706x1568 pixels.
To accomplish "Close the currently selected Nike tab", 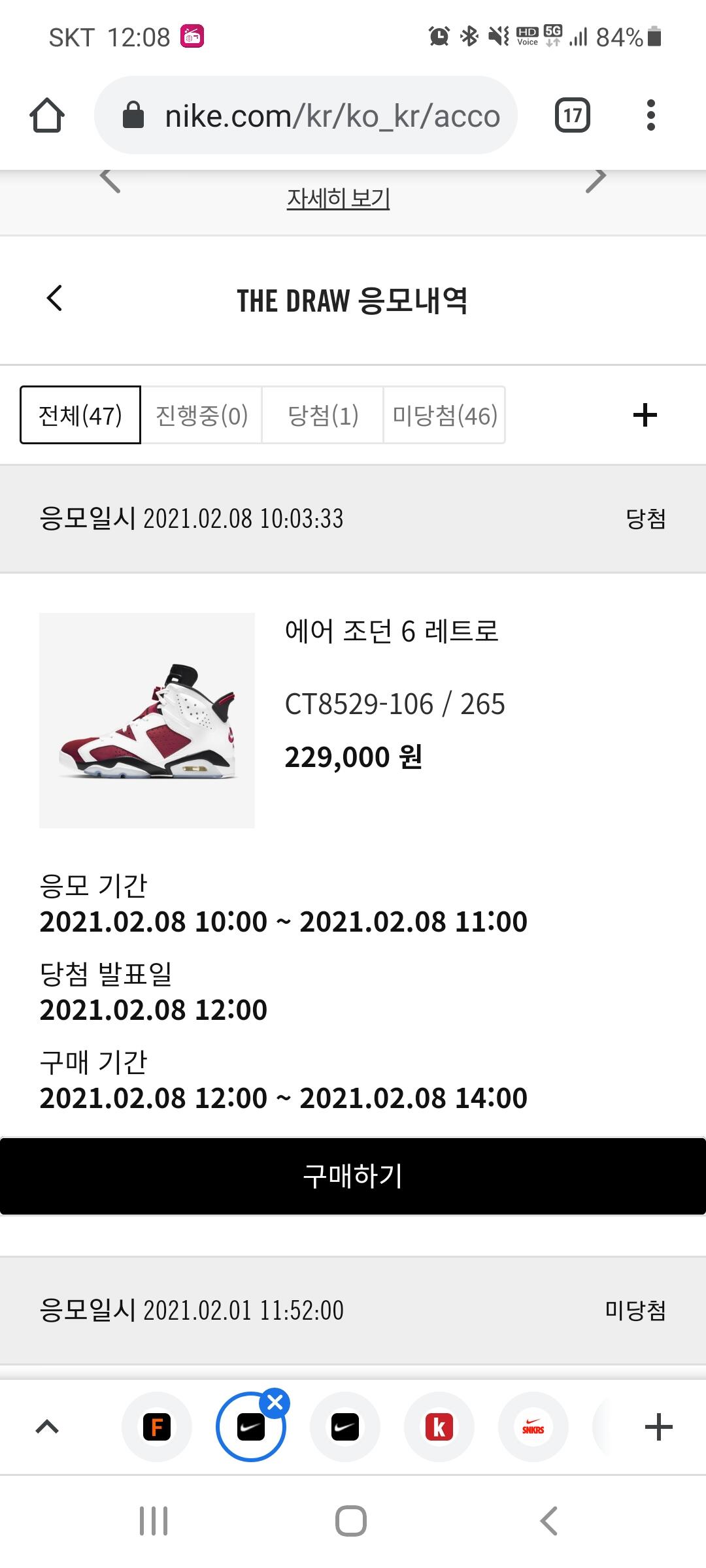I will (x=275, y=1403).
